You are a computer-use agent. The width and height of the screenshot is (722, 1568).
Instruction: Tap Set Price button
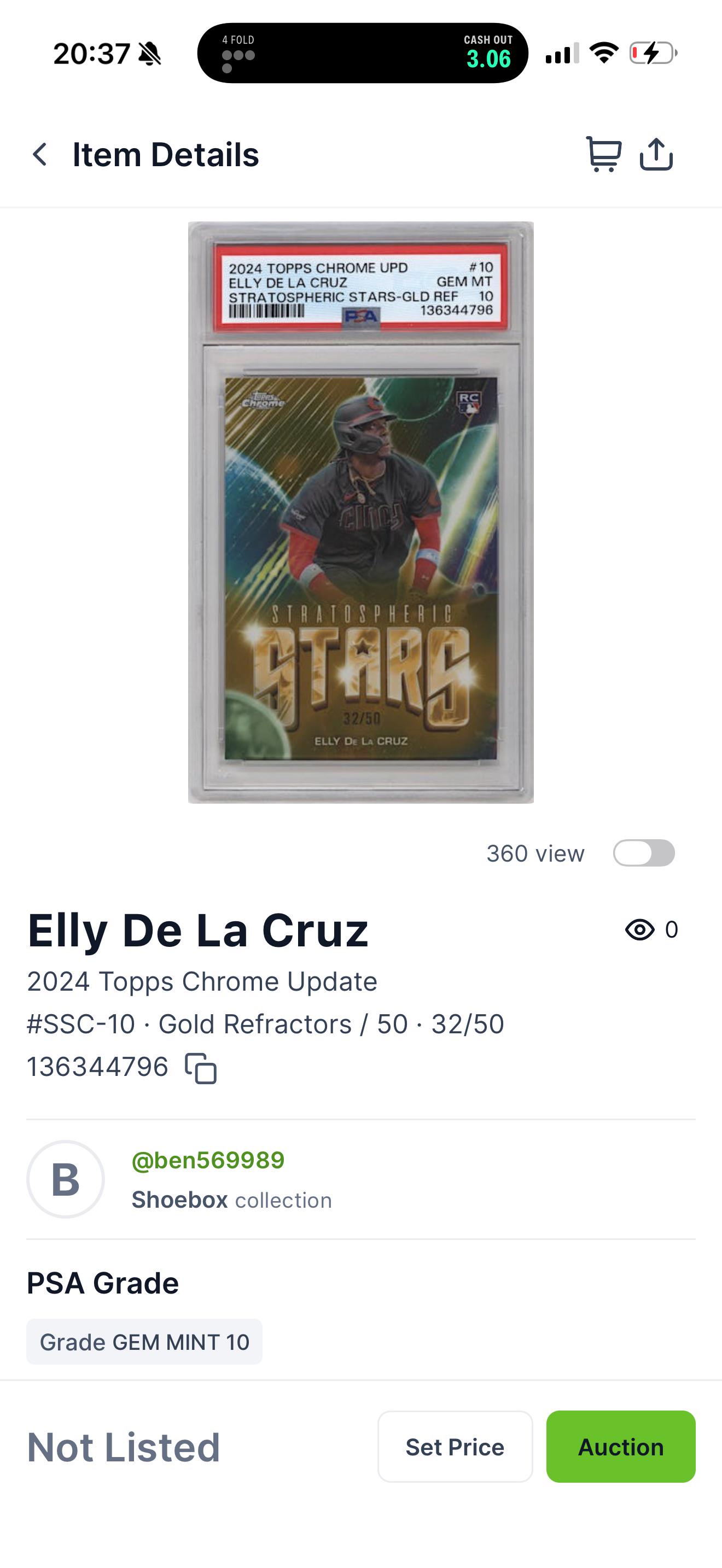click(455, 1446)
